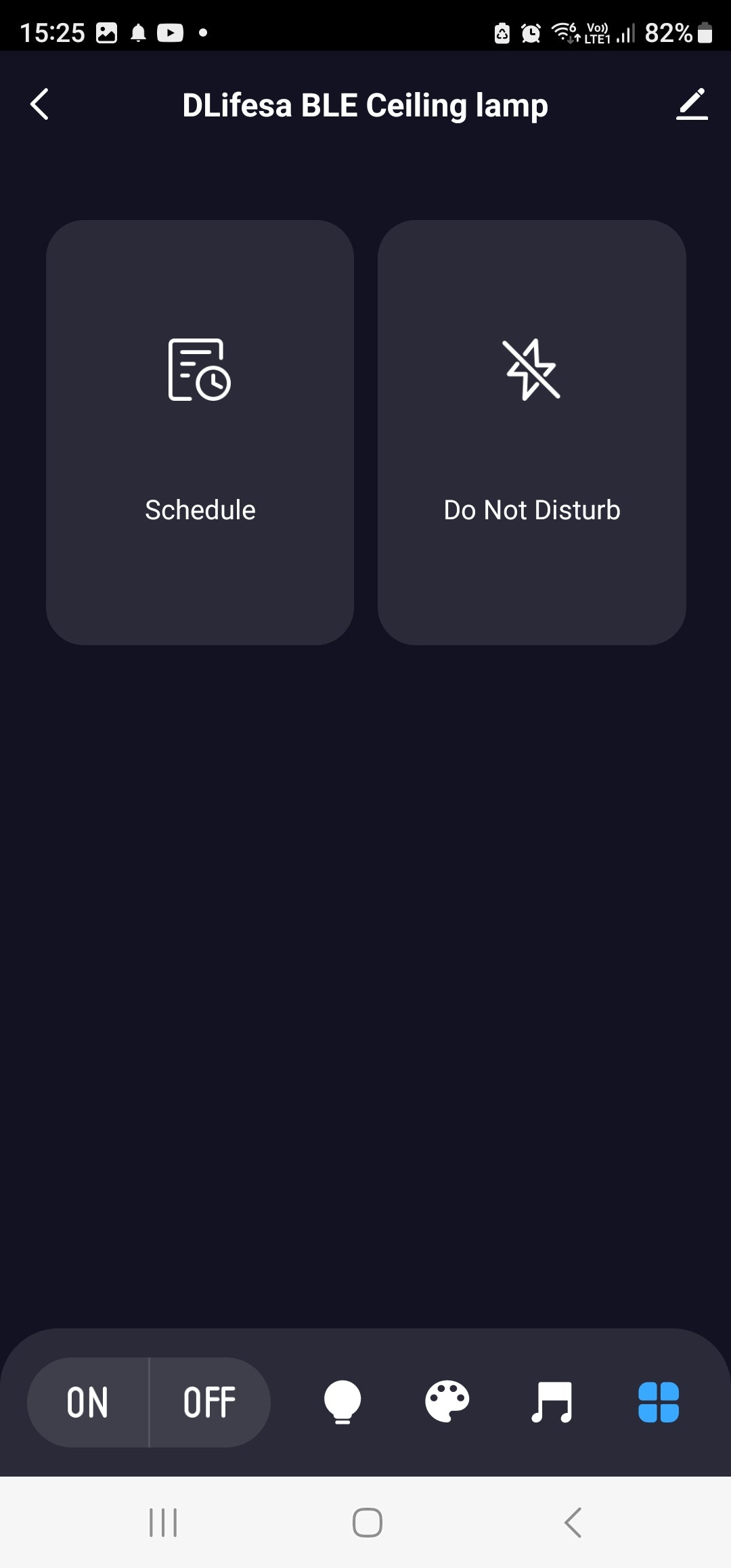Switch to the light bulb tab
The height and width of the screenshot is (1568, 731).
point(342,1401)
